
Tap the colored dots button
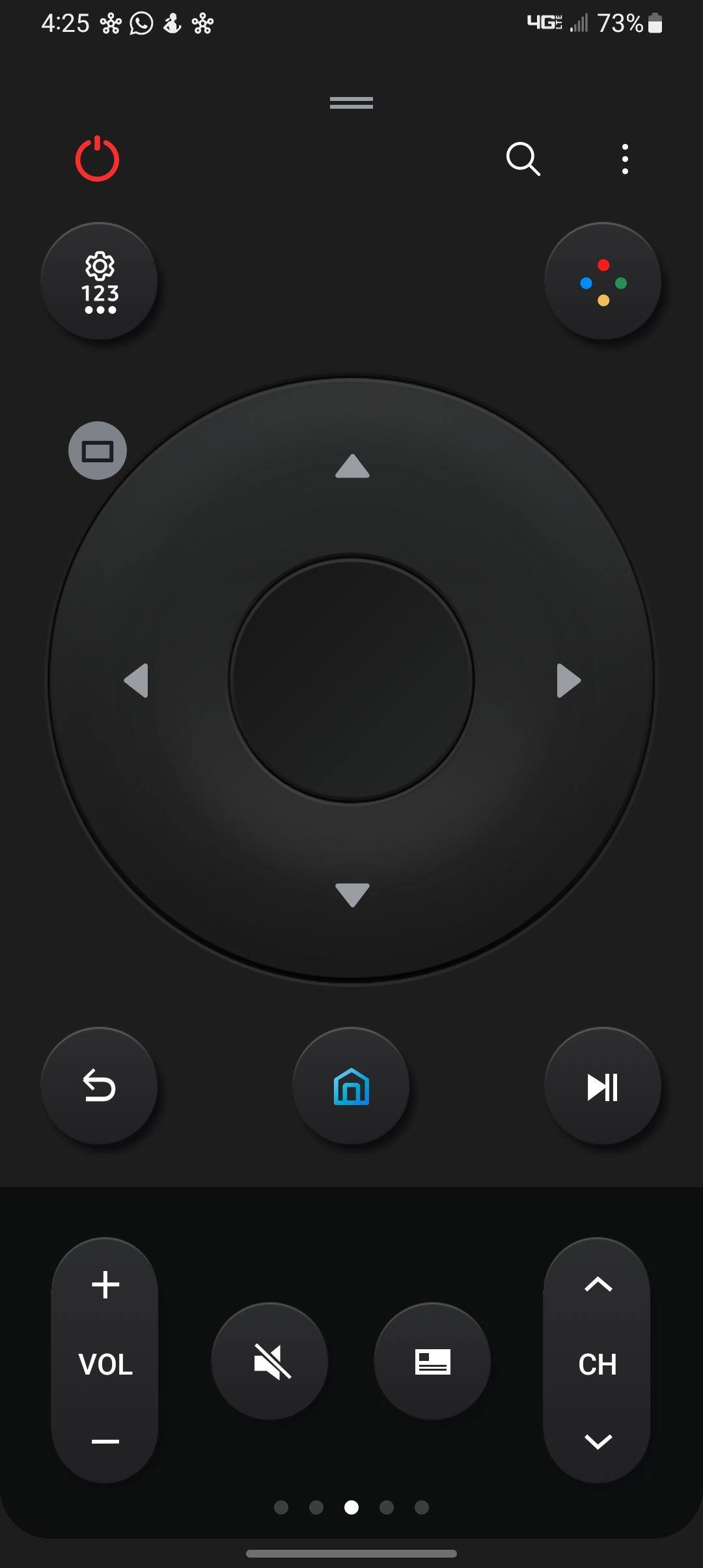pyautogui.click(x=603, y=281)
